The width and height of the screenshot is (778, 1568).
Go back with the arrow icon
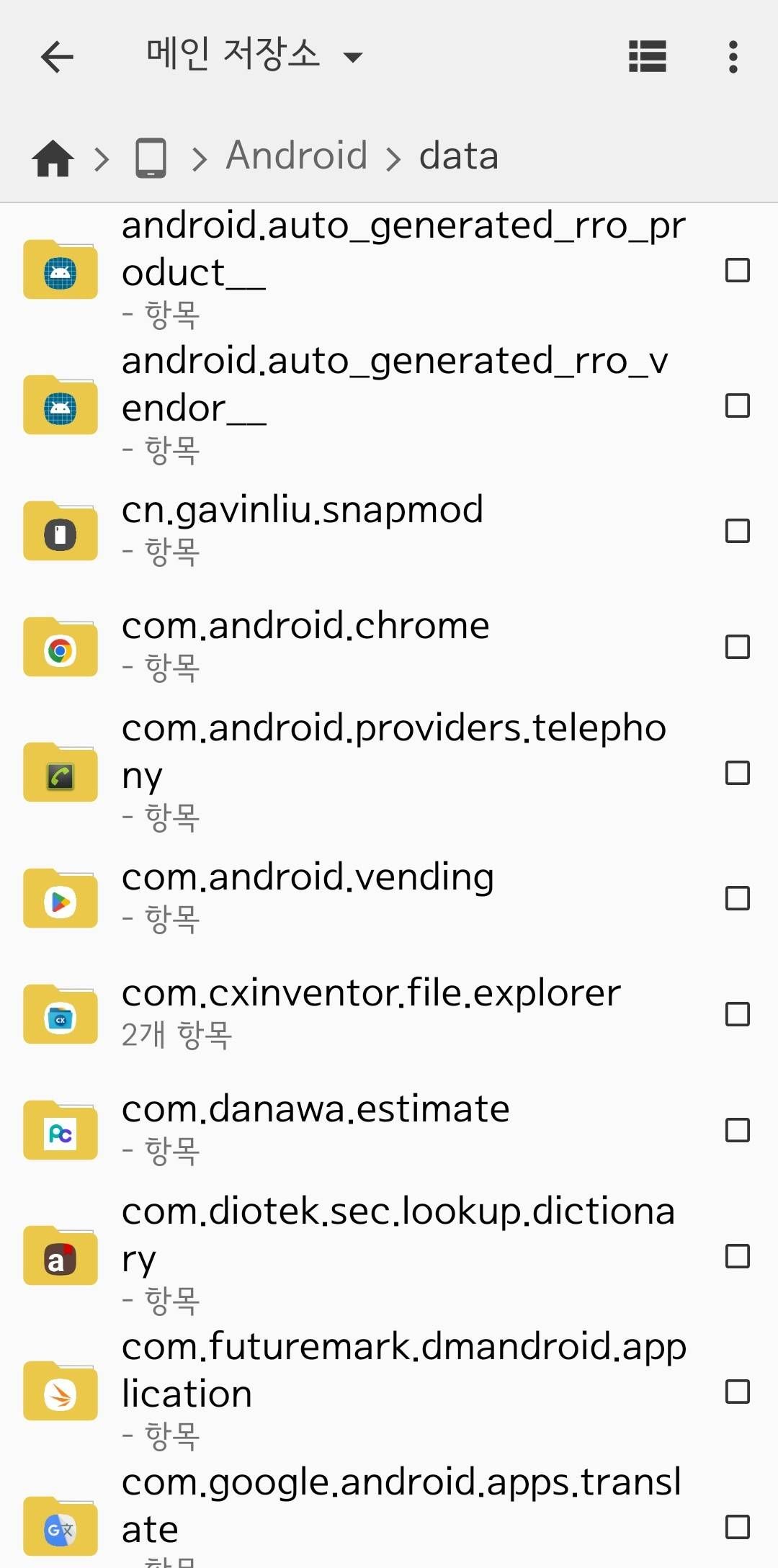58,57
